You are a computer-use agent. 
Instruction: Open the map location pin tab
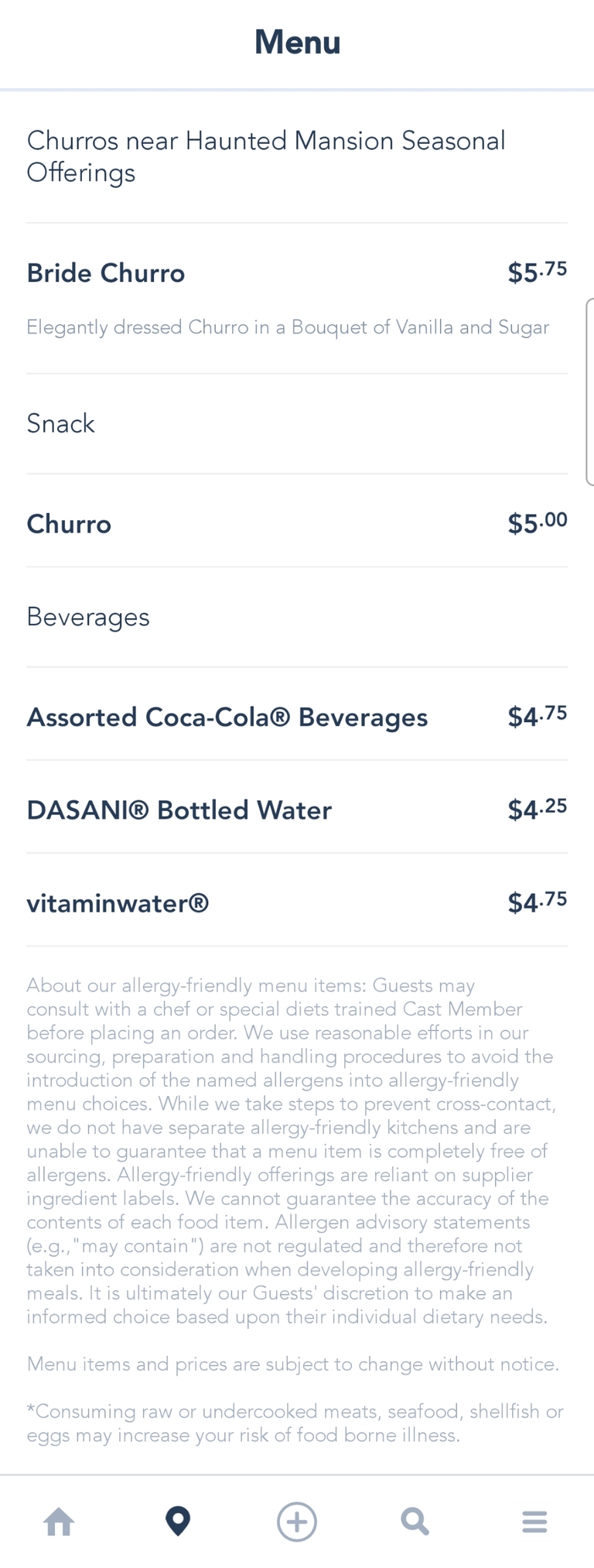(x=178, y=1521)
